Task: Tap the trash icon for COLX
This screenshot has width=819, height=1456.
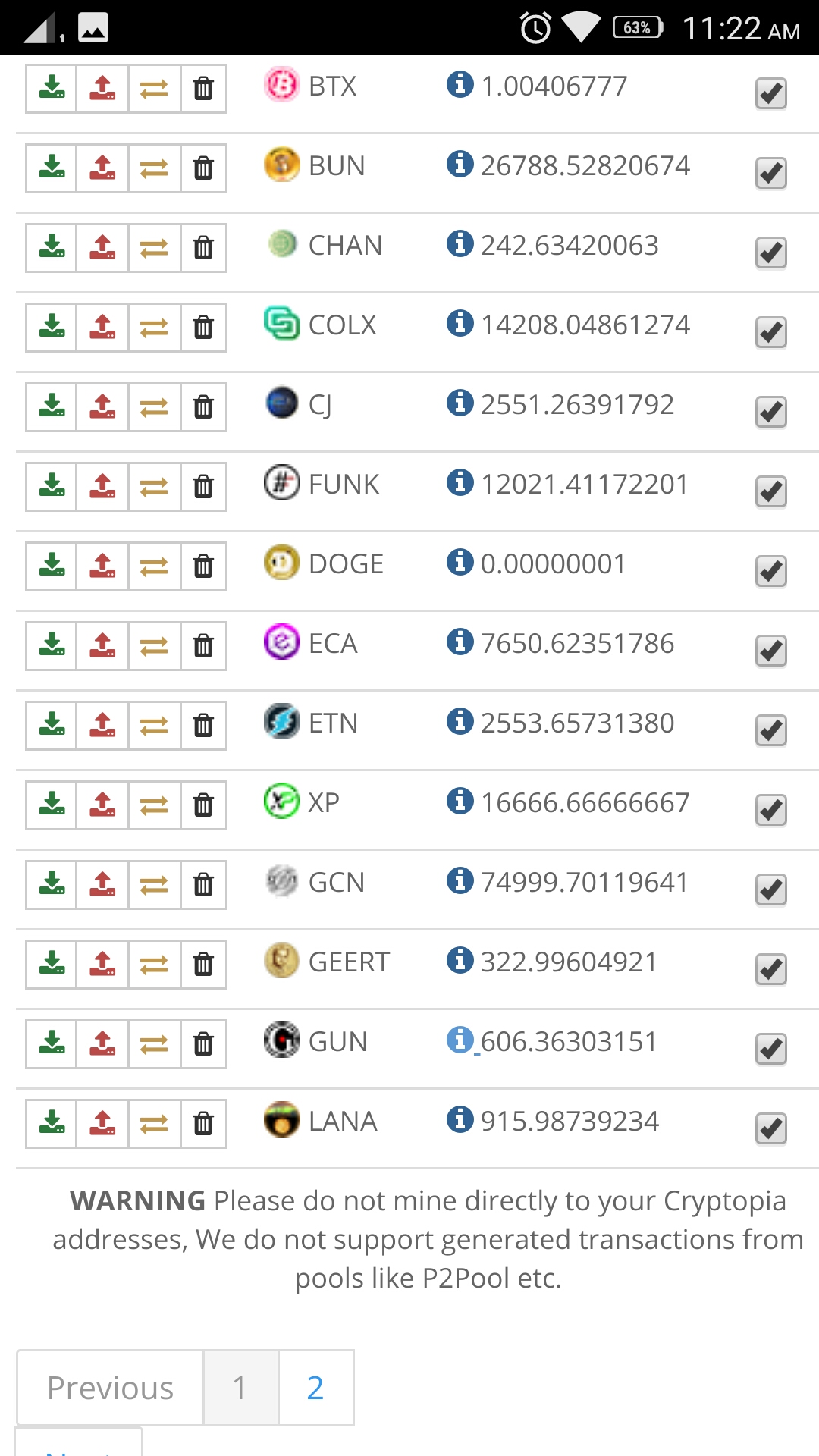Action: point(203,328)
